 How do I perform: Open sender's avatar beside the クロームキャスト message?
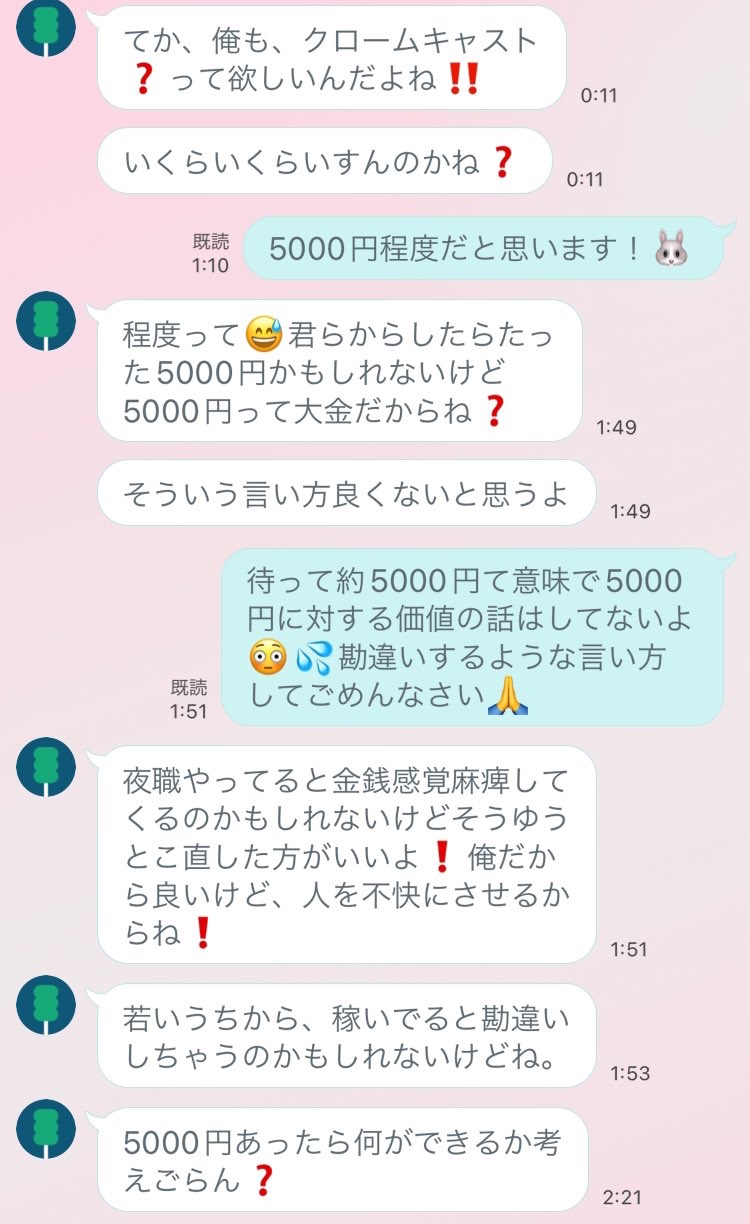pyautogui.click(x=47, y=28)
